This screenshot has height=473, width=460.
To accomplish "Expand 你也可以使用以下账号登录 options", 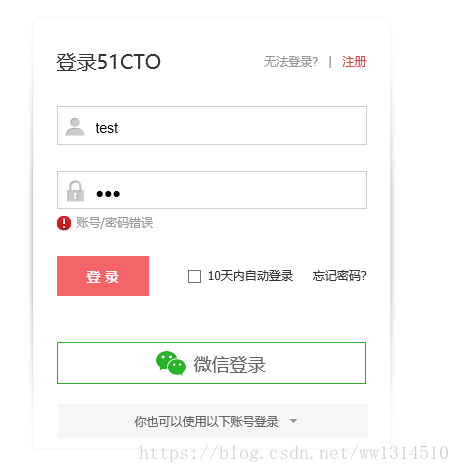I will (x=213, y=421).
